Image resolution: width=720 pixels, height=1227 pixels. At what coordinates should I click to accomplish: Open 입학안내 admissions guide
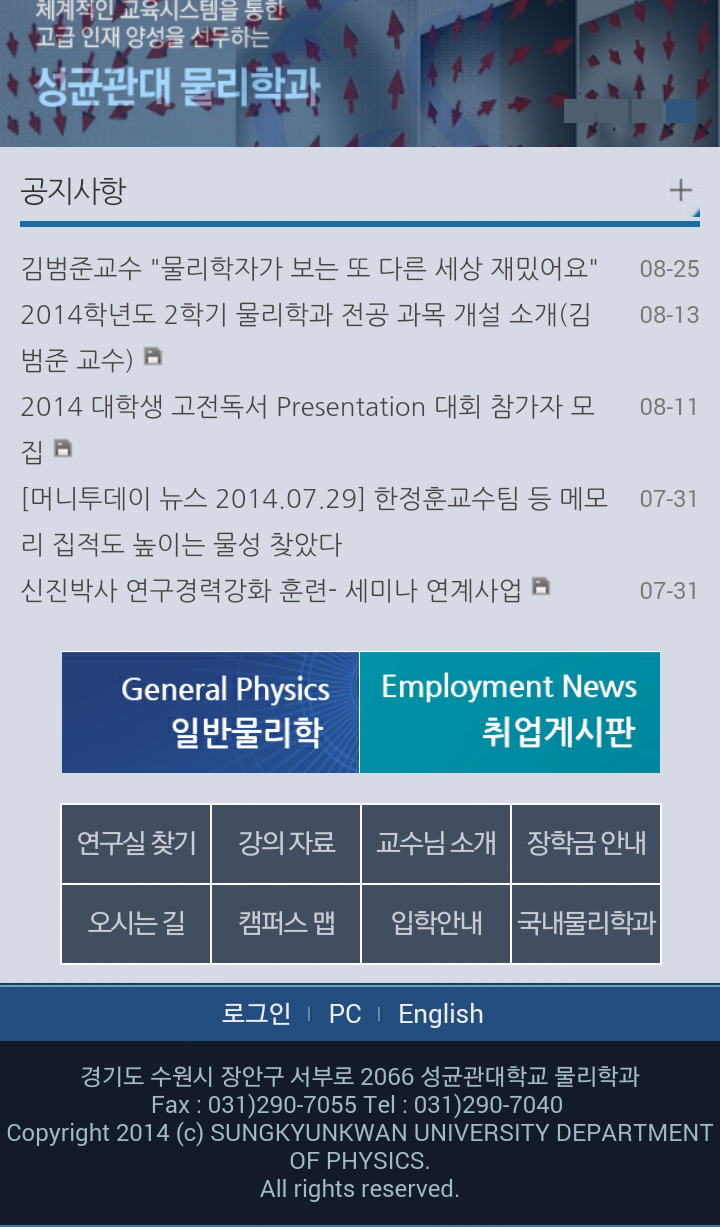pyautogui.click(x=436, y=923)
